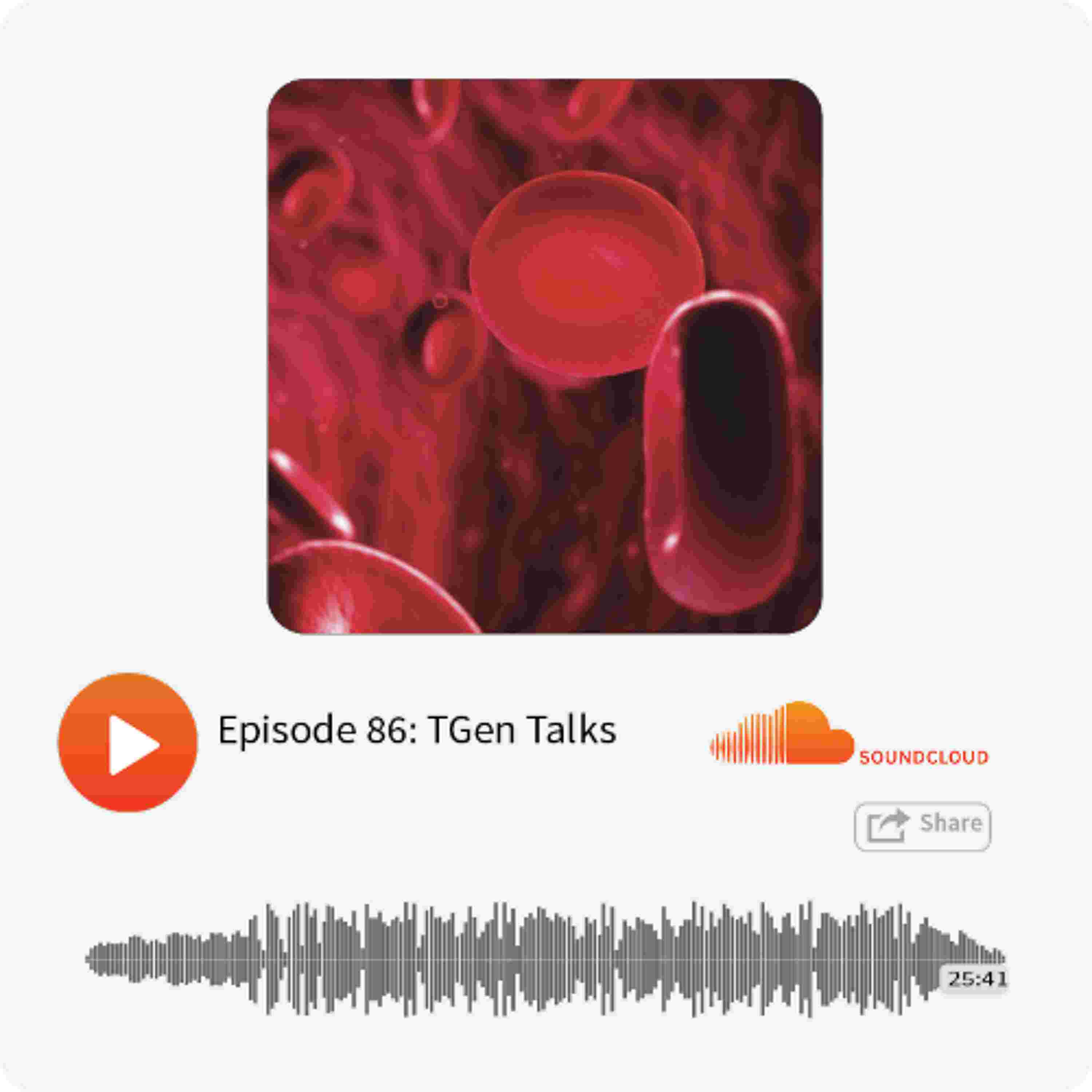
Task: Play Episode 86: TGen Talks
Action: [128, 742]
